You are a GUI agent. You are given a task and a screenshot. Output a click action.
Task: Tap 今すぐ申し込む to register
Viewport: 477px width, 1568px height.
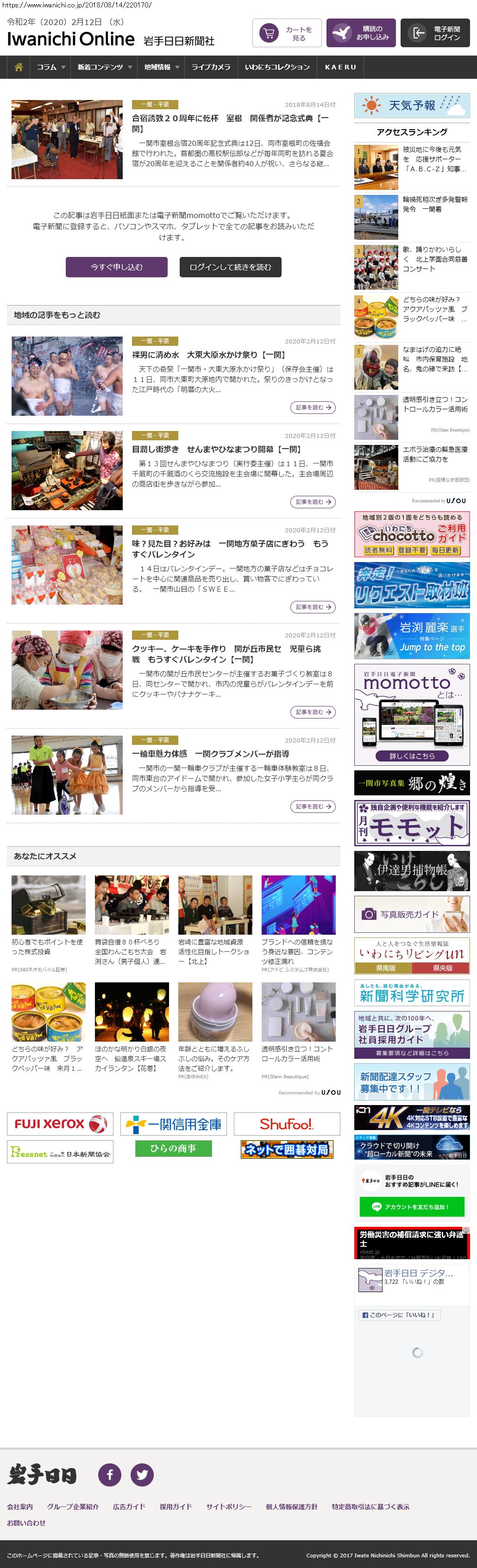116,267
